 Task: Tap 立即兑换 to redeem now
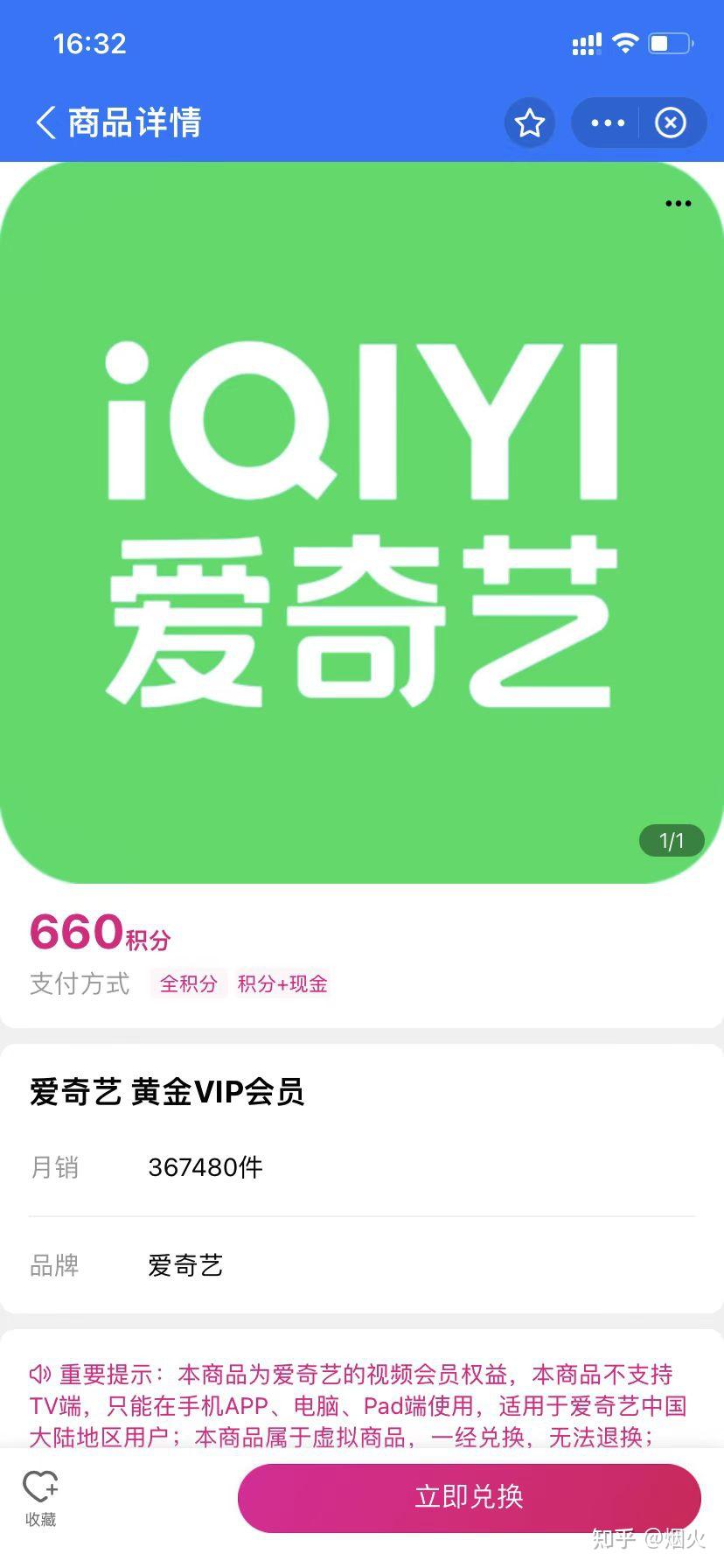(x=469, y=1497)
